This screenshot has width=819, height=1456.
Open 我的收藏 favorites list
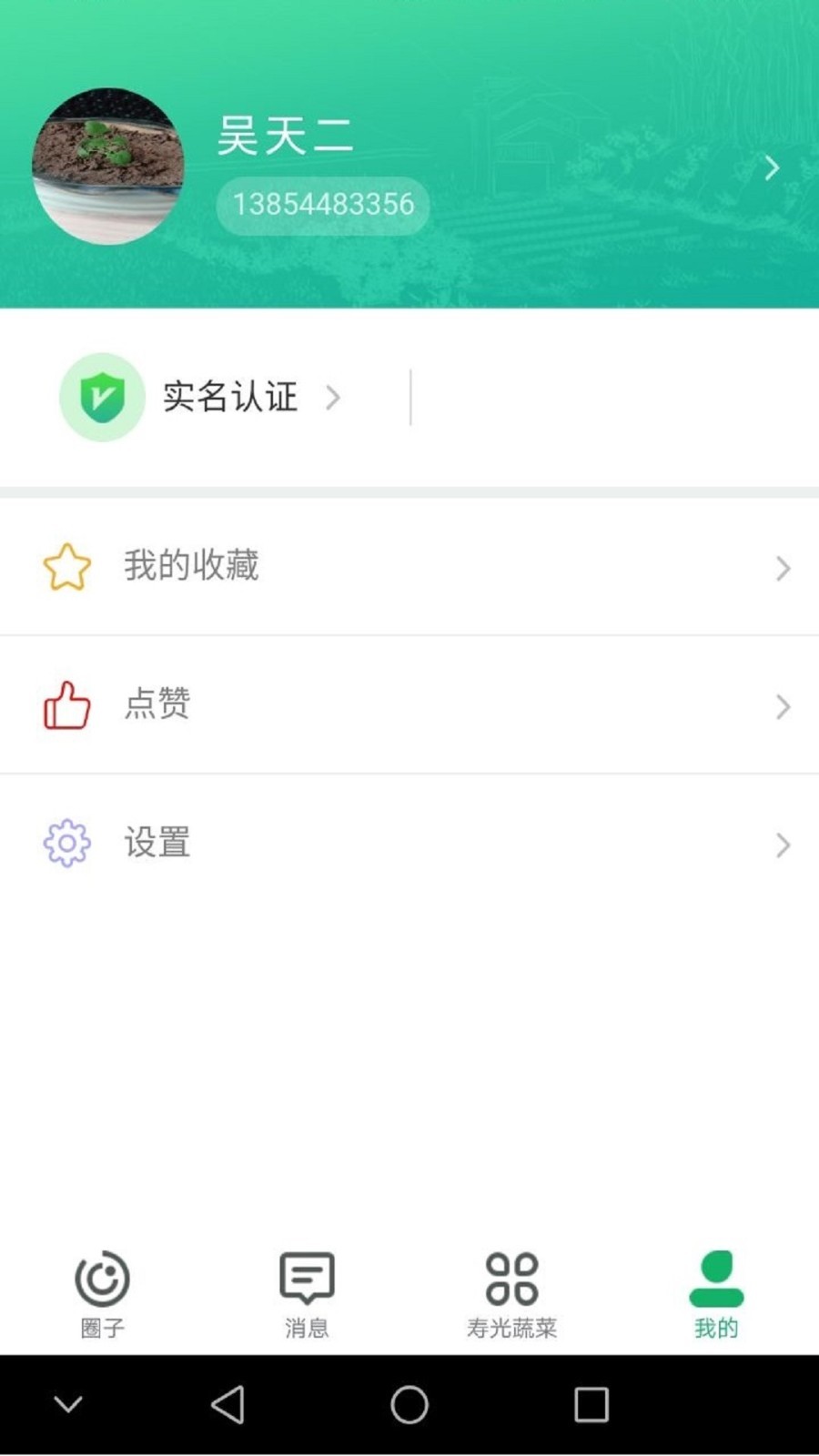pos(409,567)
